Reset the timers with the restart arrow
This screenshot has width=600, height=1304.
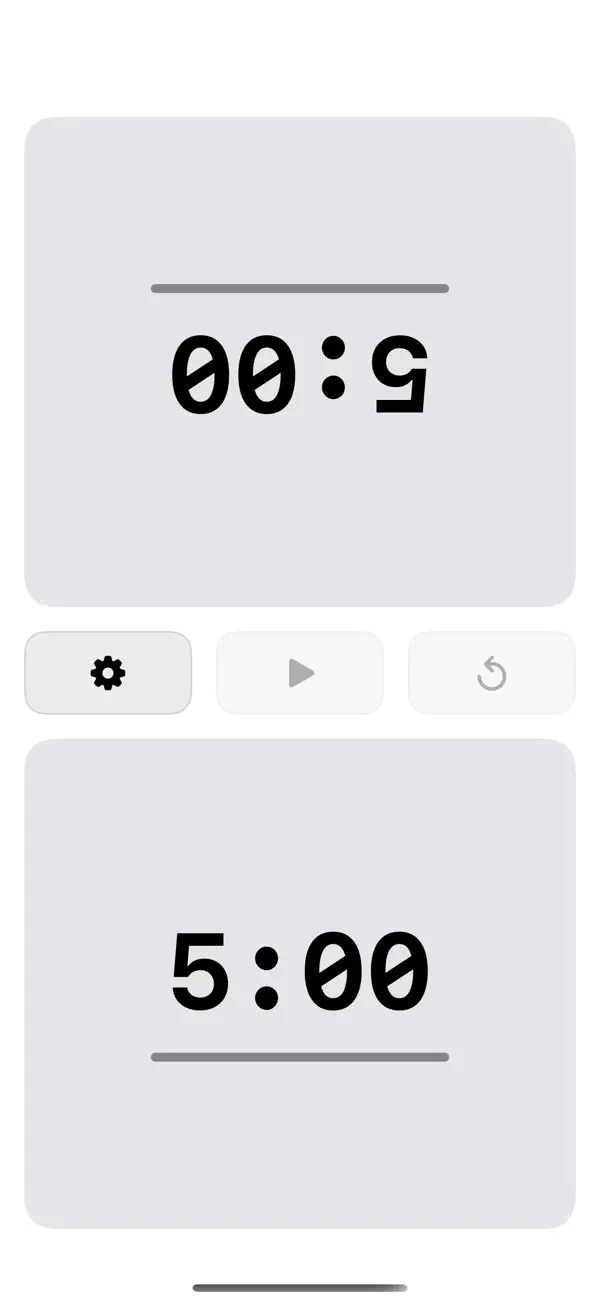[x=492, y=673]
